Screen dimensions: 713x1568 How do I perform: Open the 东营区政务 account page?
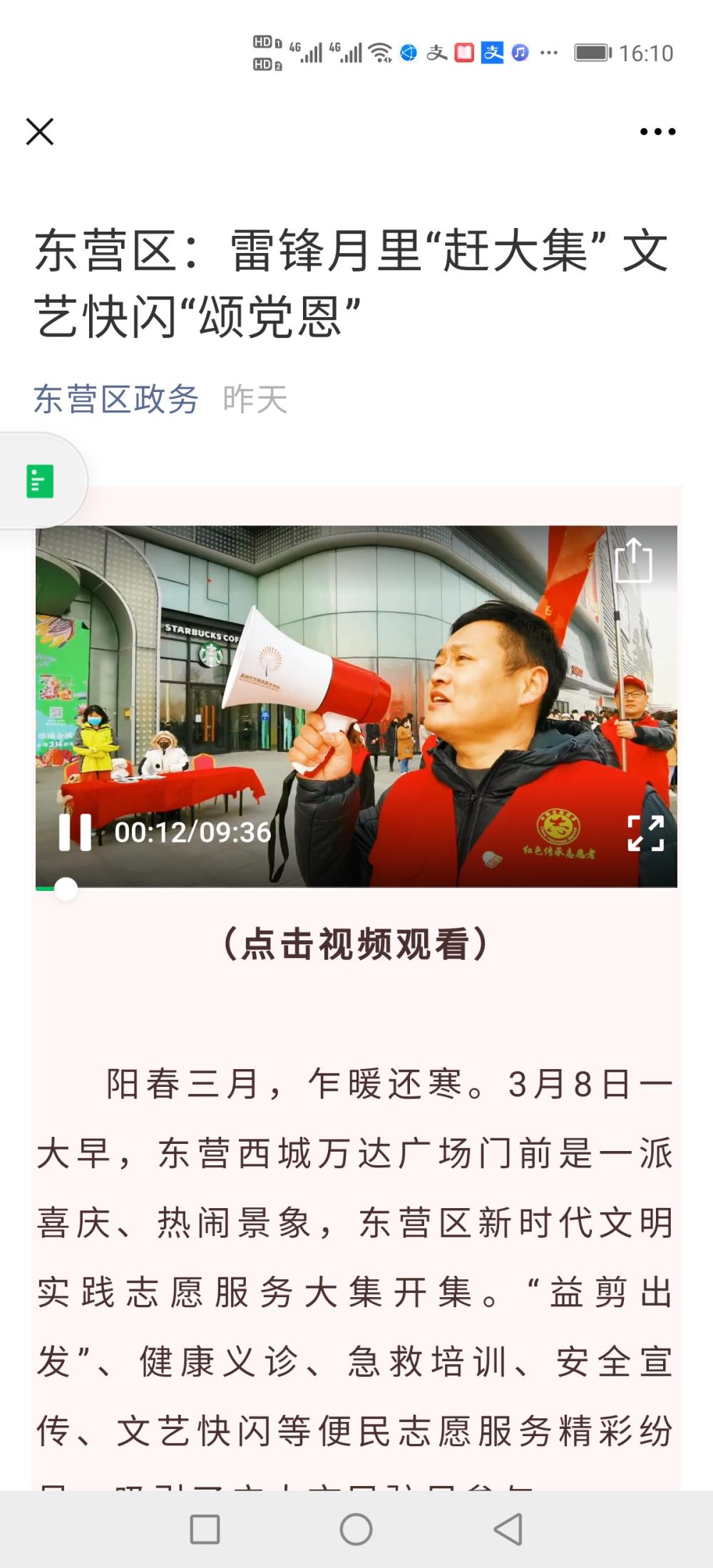tap(116, 399)
